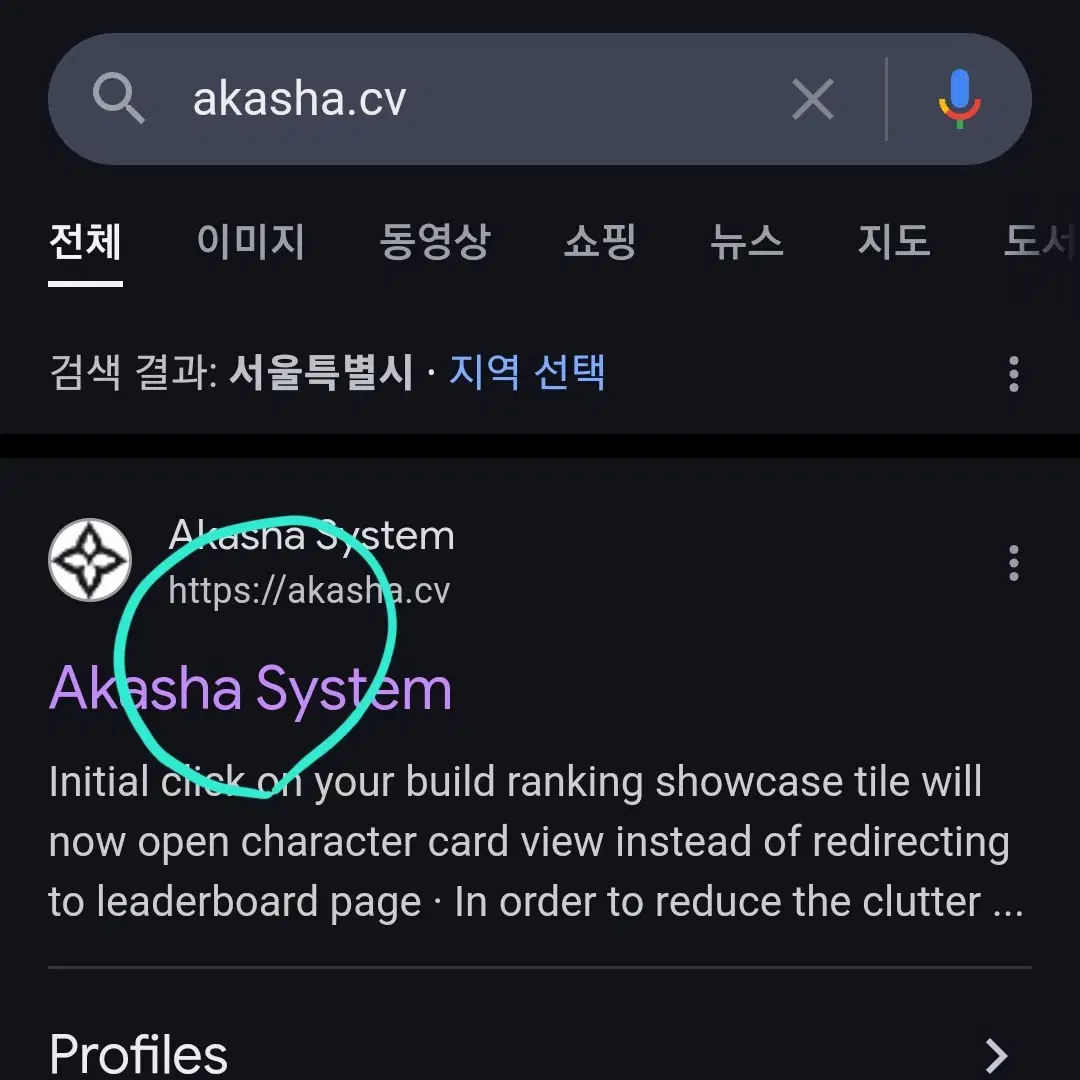This screenshot has width=1080, height=1080.
Task: Open more options for Akasha System result
Action: click(x=1013, y=563)
